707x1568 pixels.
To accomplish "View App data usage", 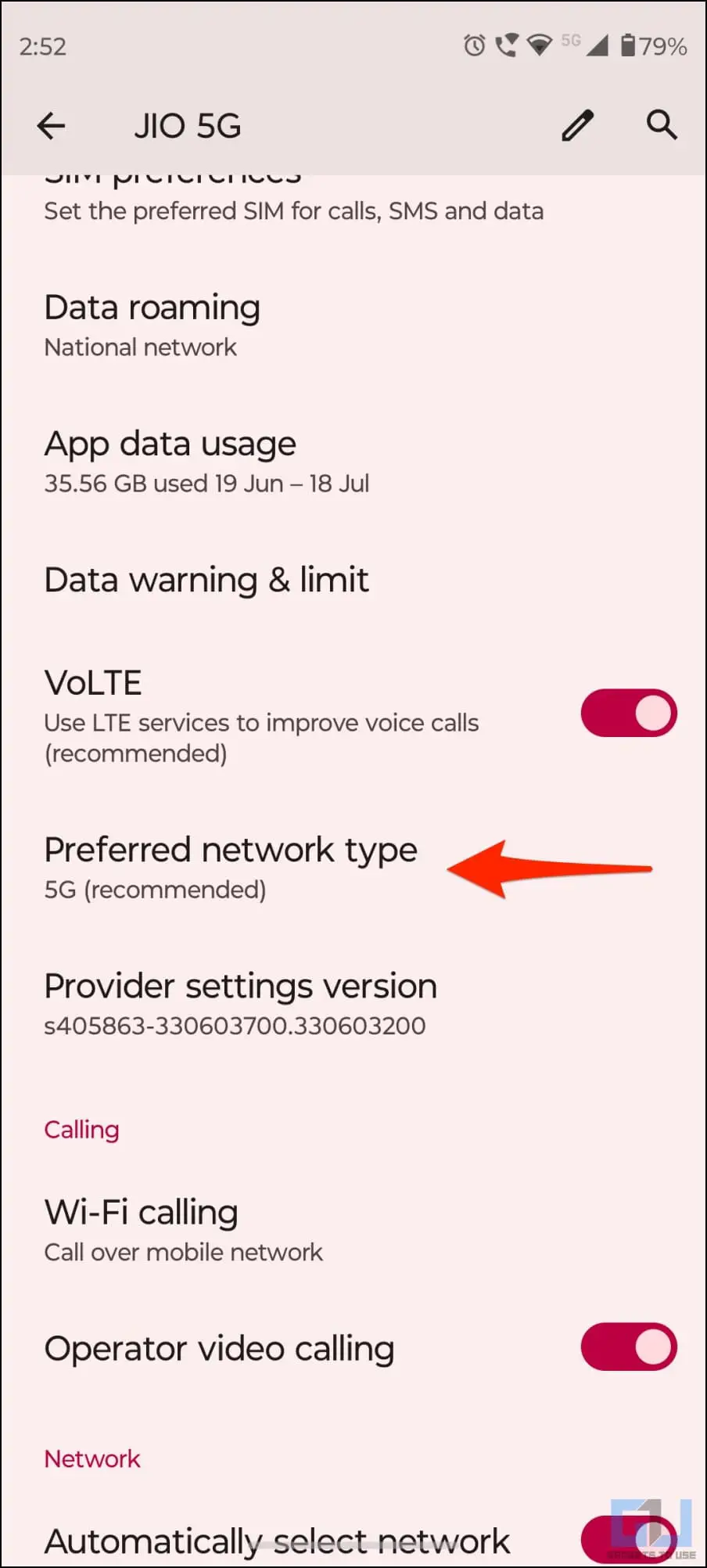I will click(353, 462).
